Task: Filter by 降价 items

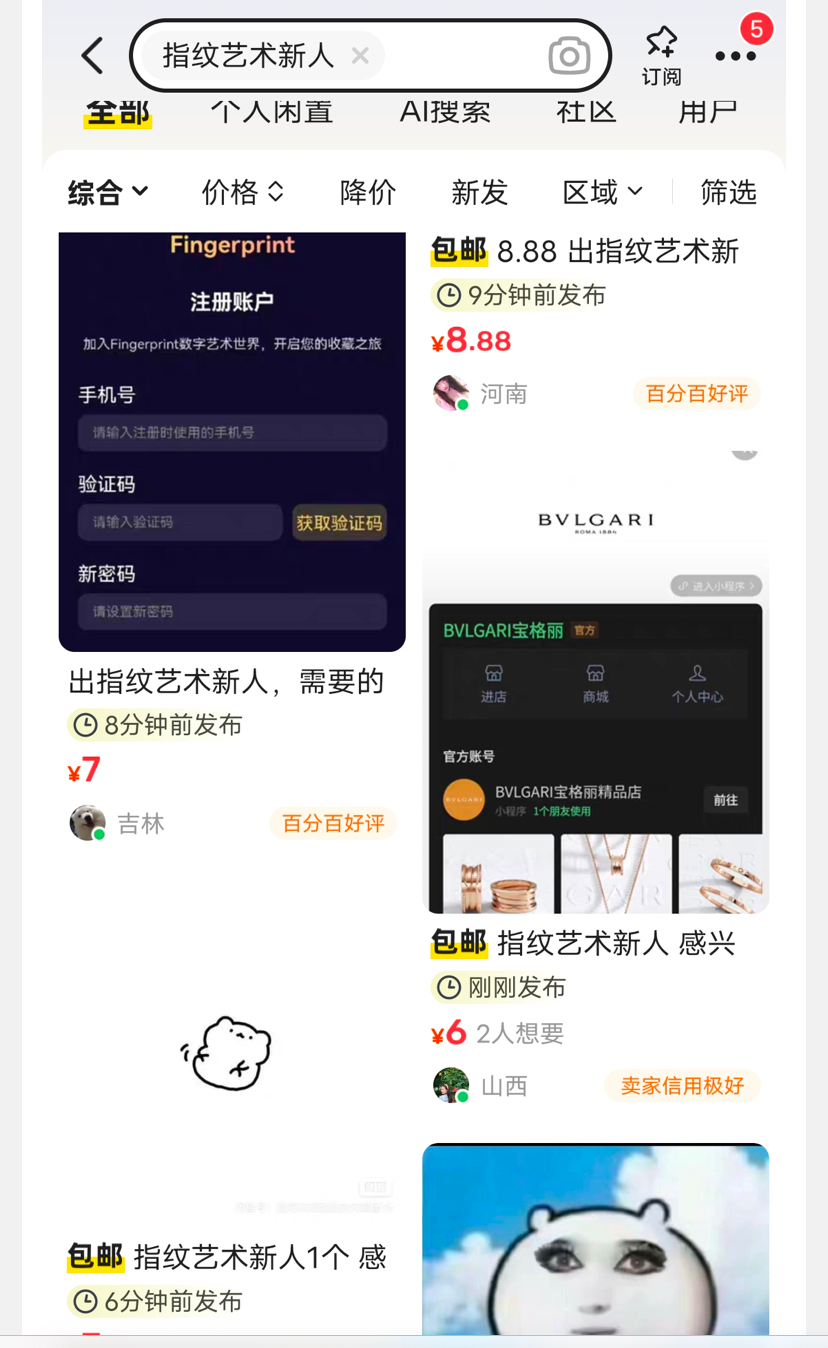Action: coord(368,191)
